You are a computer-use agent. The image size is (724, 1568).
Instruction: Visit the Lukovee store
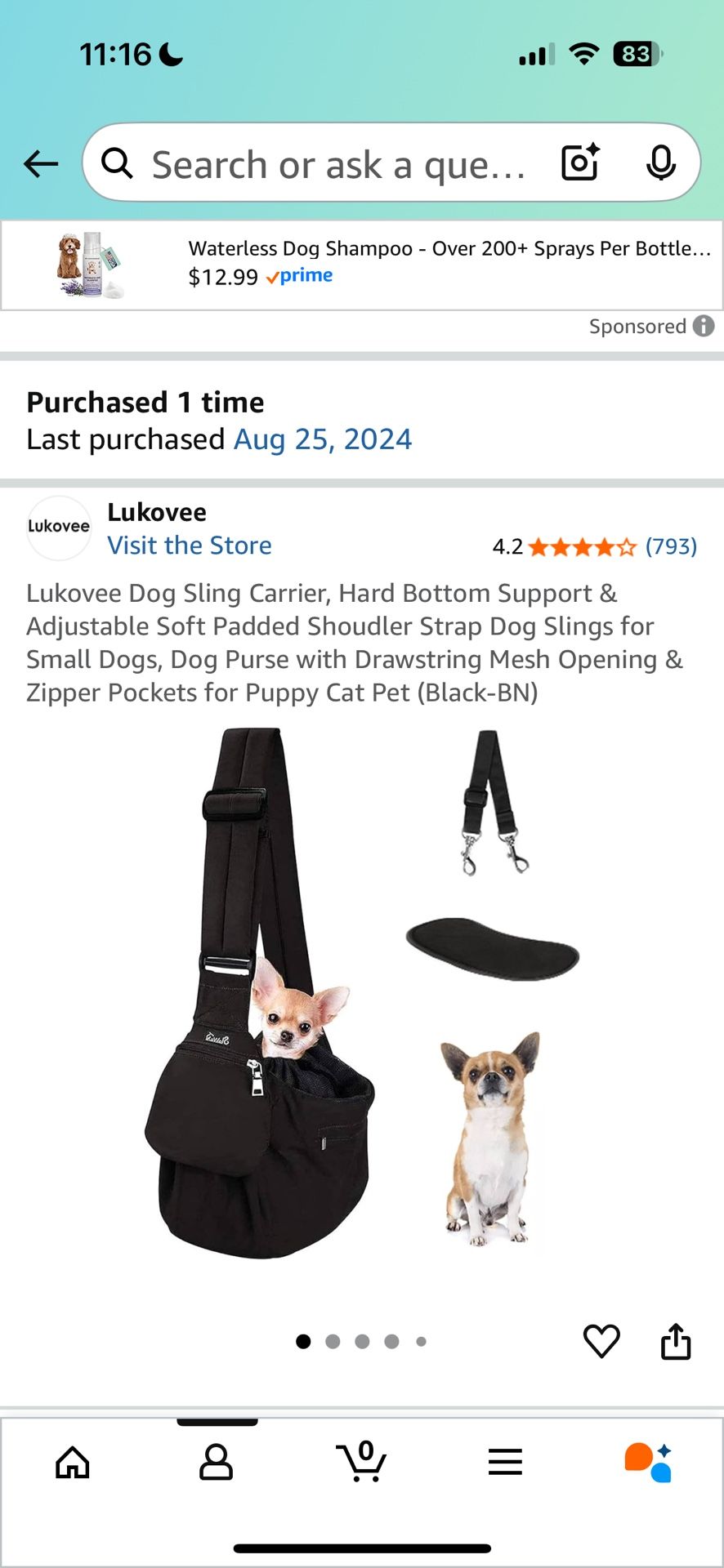(190, 546)
